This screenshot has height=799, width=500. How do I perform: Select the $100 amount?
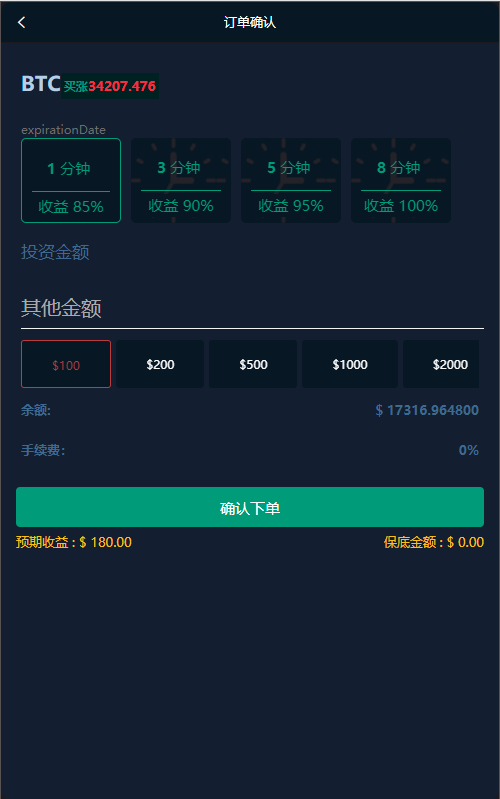click(x=66, y=364)
